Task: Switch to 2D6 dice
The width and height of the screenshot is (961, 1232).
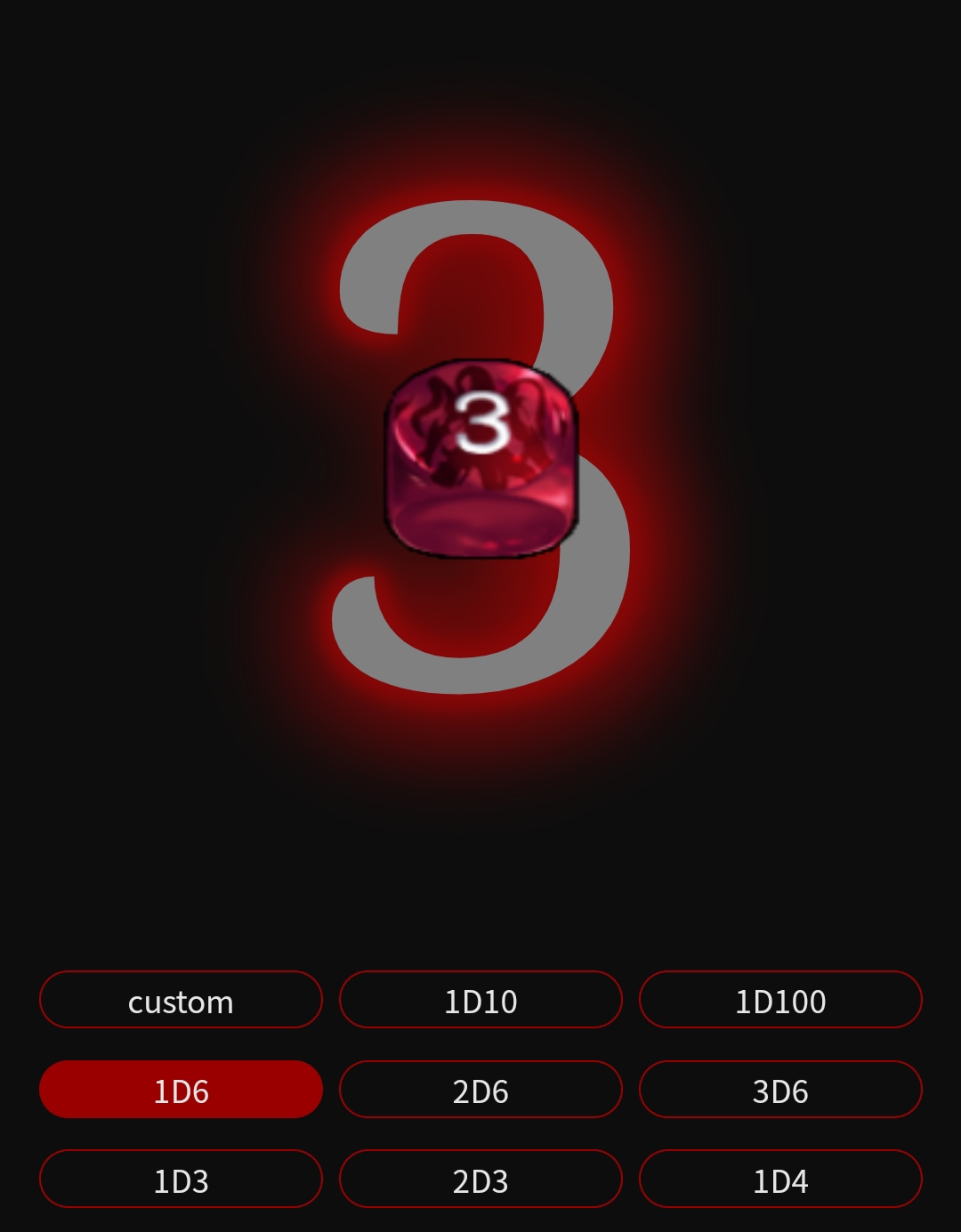Action: [x=480, y=1090]
